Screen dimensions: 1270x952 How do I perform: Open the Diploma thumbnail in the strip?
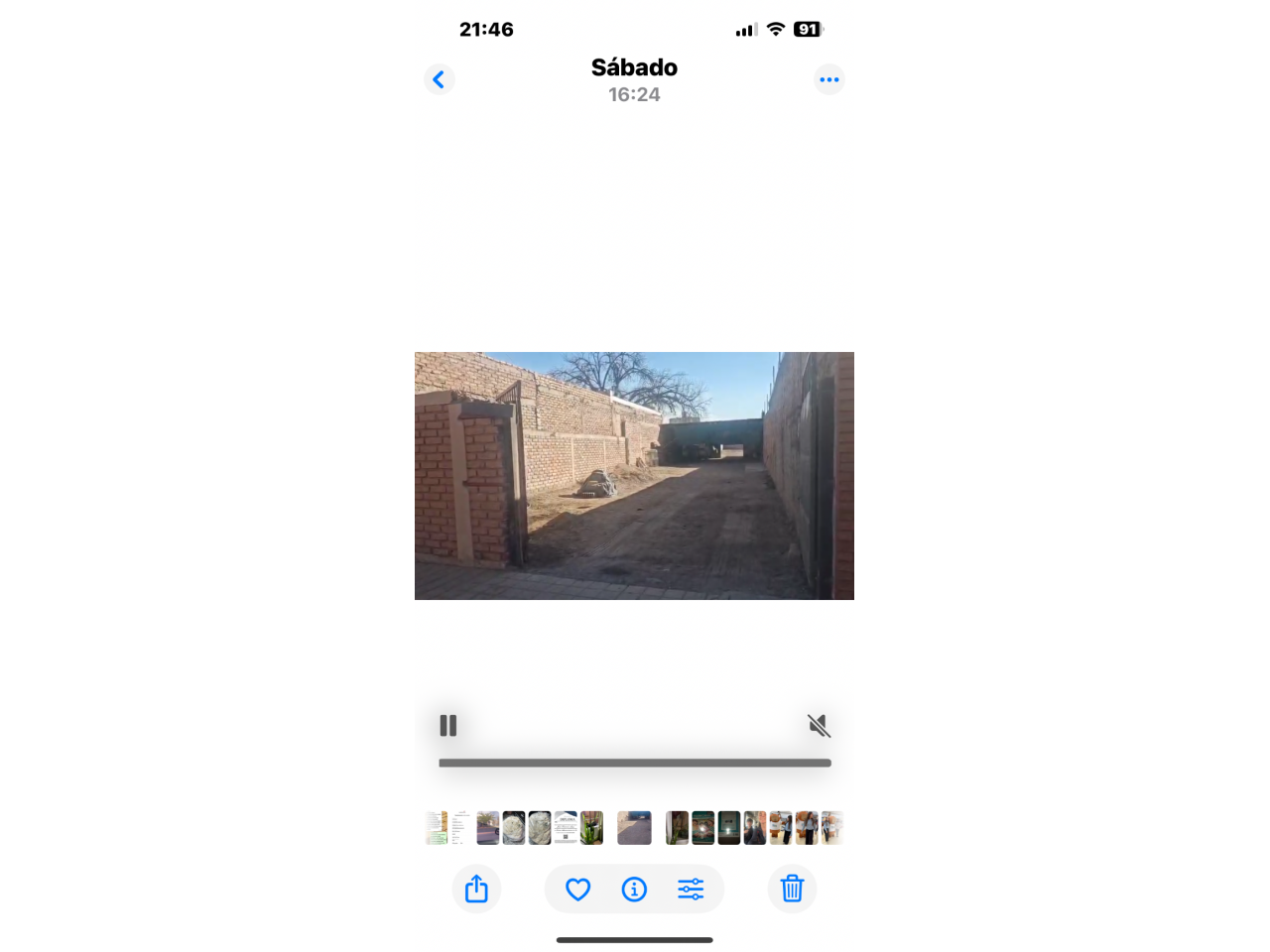click(566, 828)
